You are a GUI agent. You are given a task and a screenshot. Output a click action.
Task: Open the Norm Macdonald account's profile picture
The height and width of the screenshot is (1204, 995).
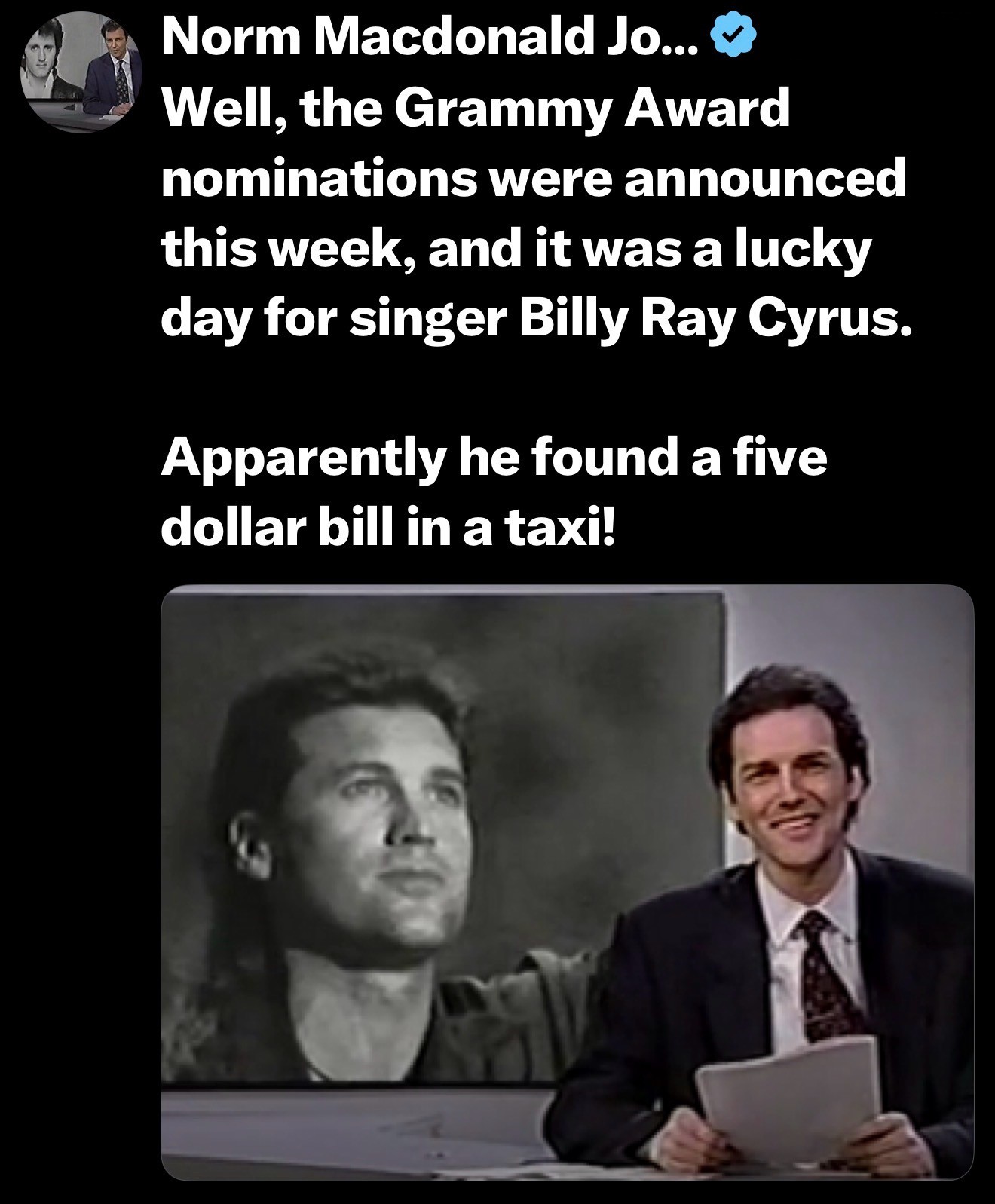pyautogui.click(x=81, y=72)
